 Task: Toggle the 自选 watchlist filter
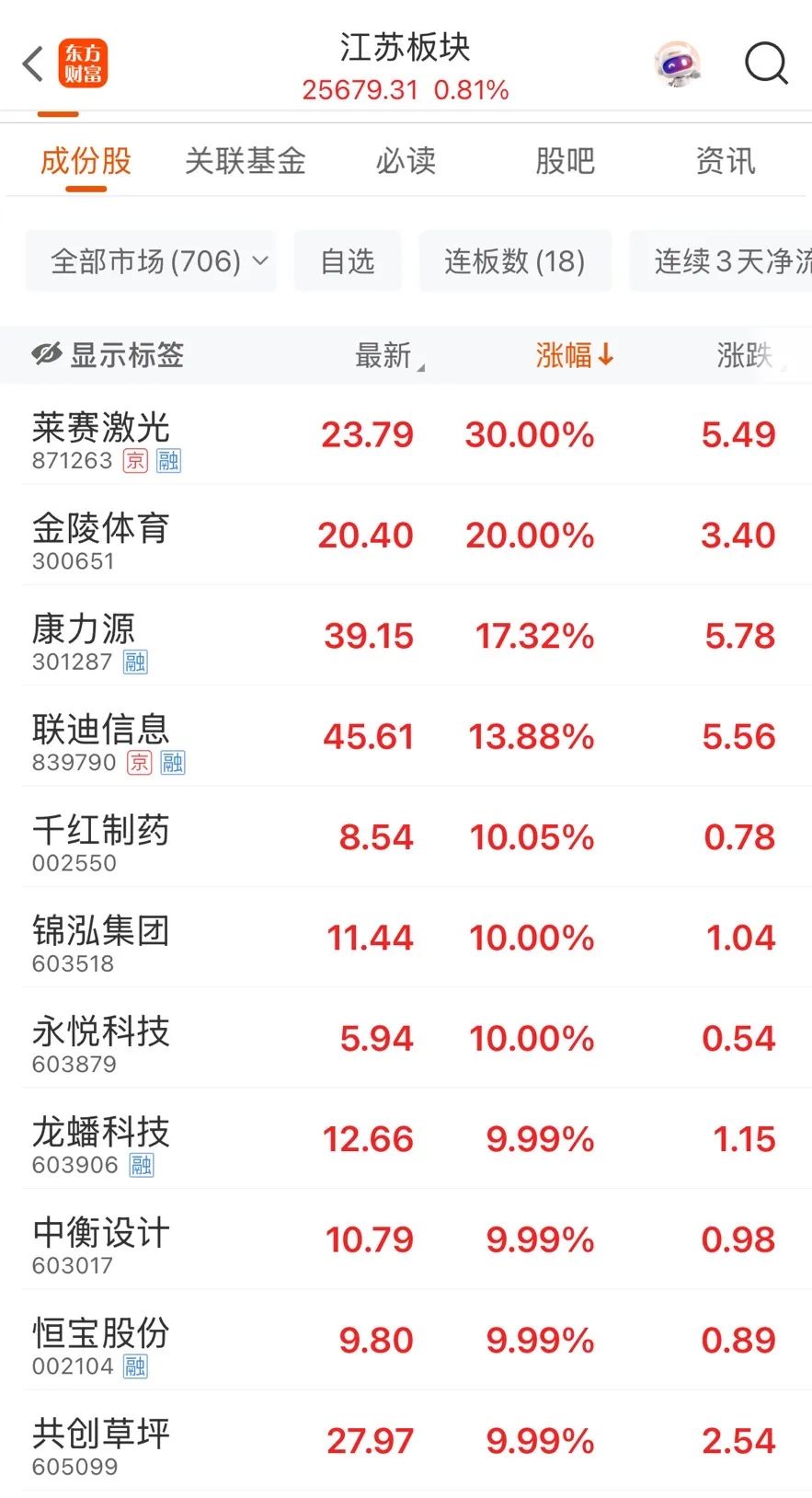pos(348,260)
